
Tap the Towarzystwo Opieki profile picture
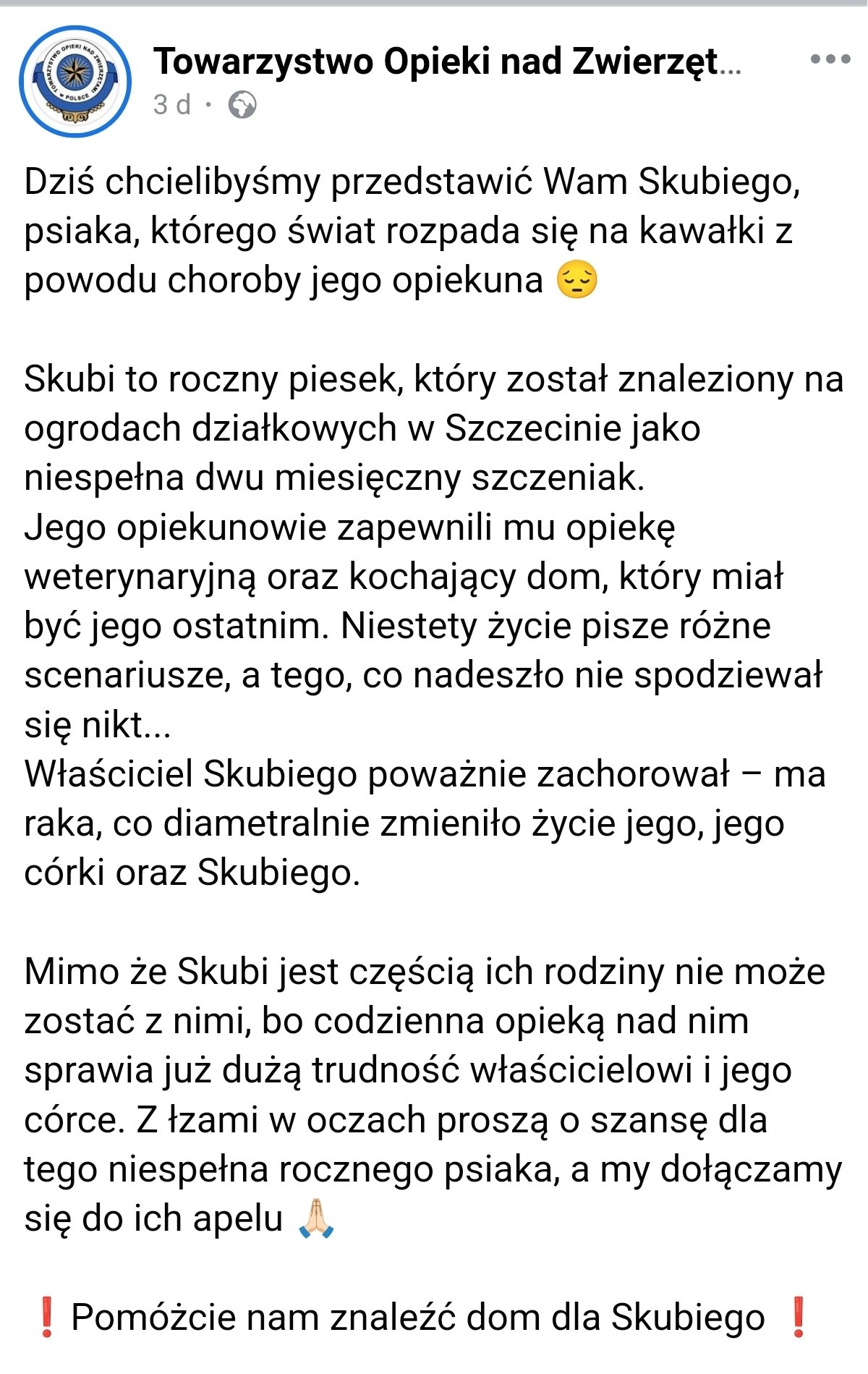click(75, 81)
